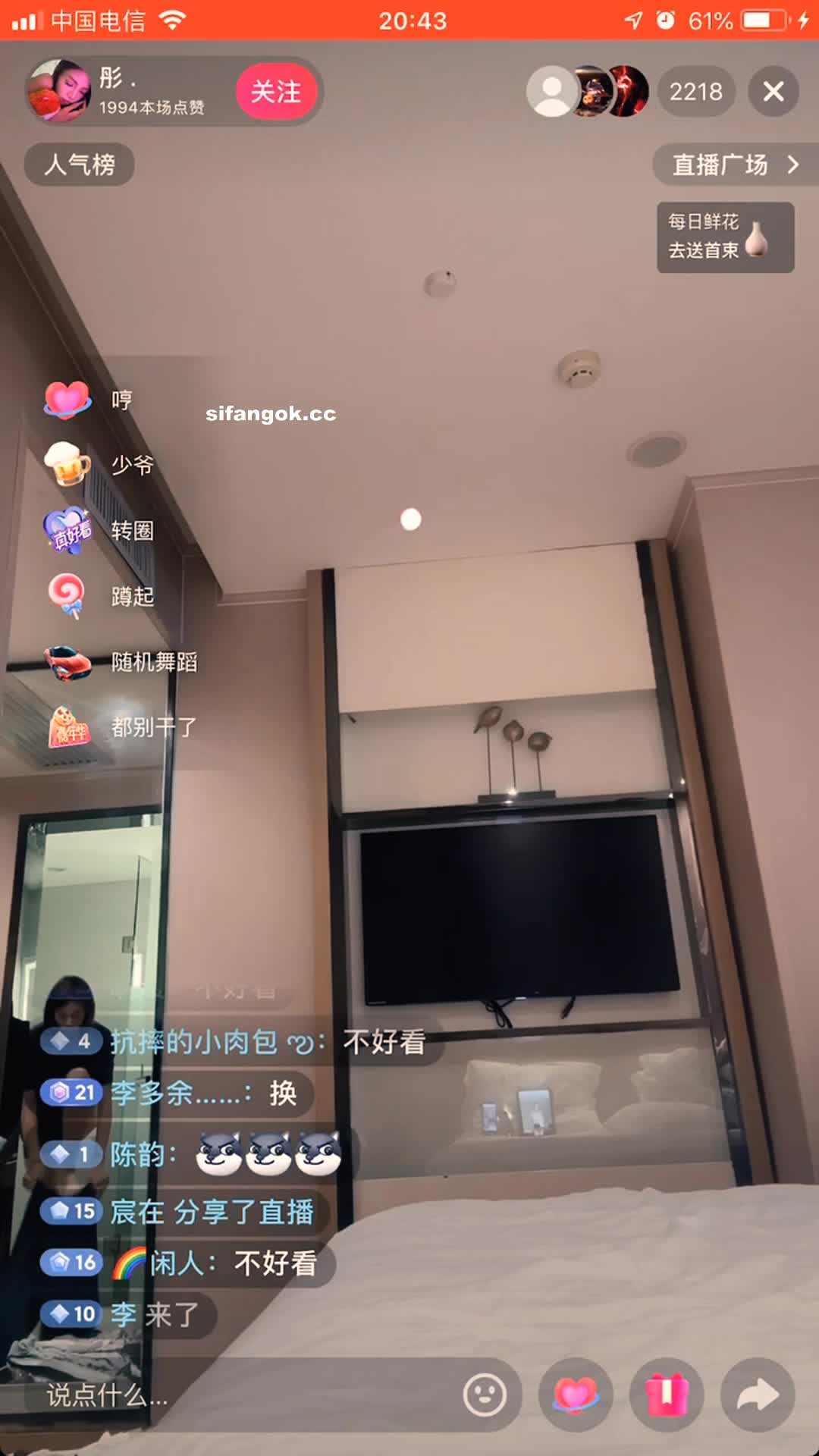Viewport: 819px width, 1456px height.
Task: Like the stream with heart icon
Action: coord(576,1394)
